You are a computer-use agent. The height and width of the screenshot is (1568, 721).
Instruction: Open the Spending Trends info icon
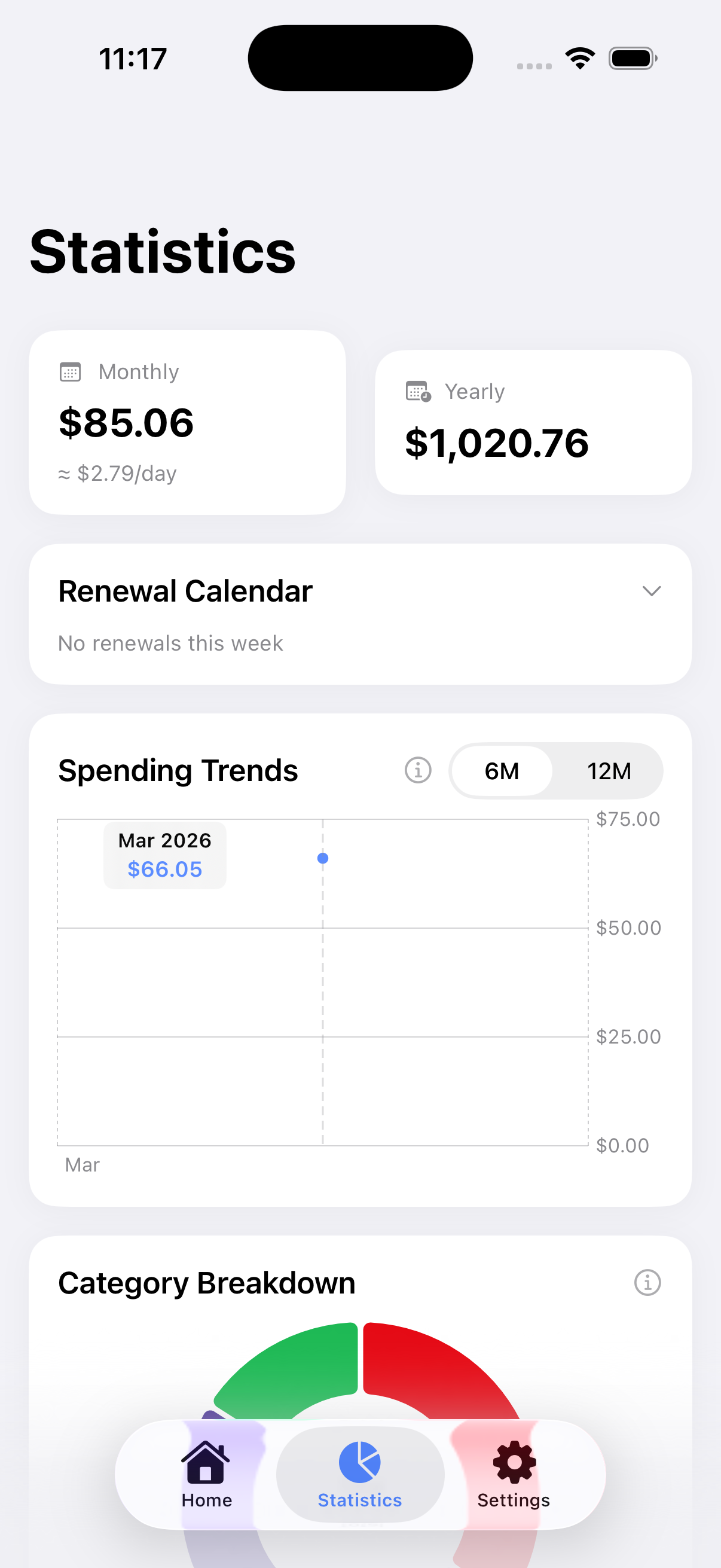pos(418,770)
